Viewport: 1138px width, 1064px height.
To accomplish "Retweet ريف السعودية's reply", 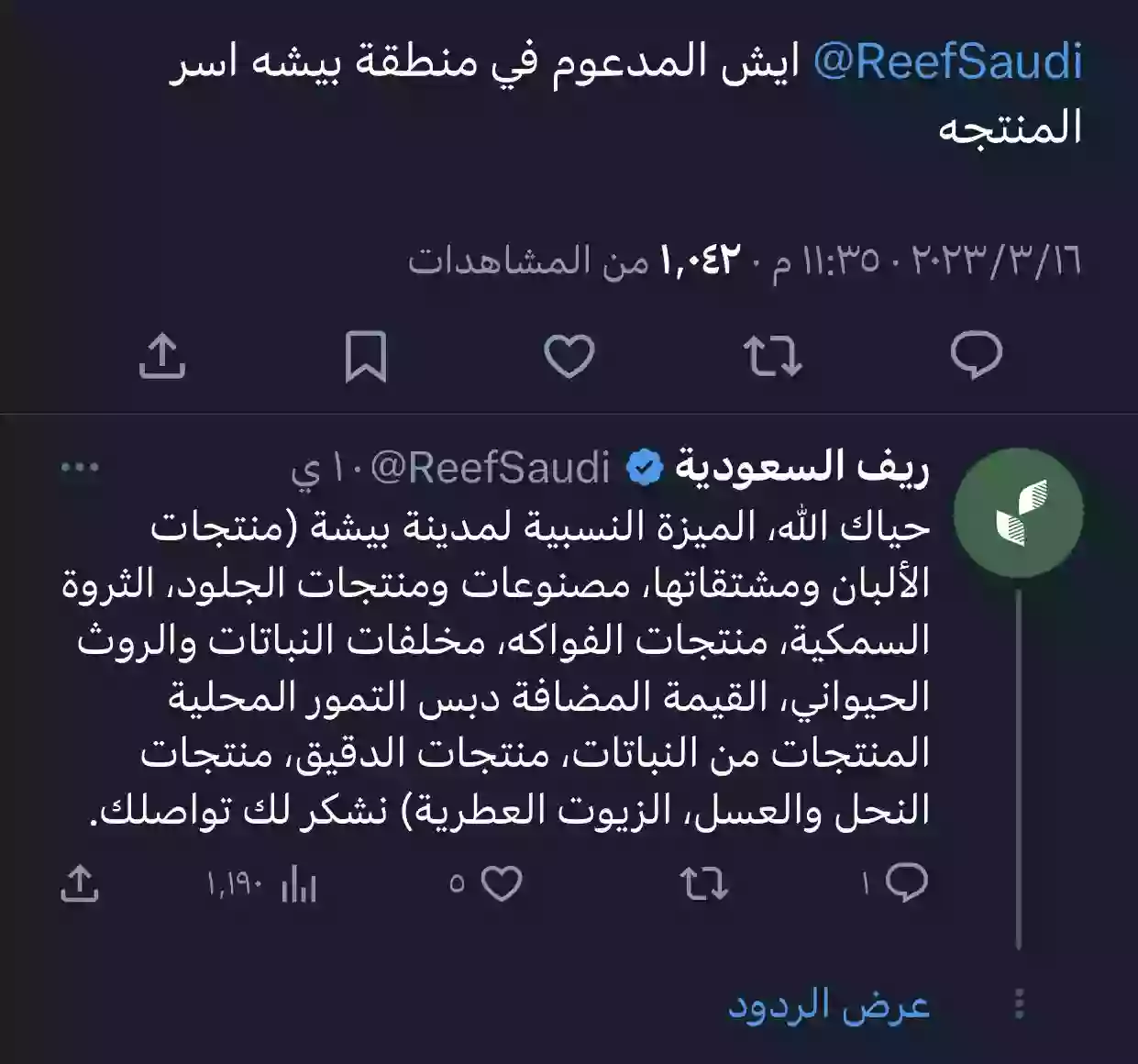I will pyautogui.click(x=703, y=883).
